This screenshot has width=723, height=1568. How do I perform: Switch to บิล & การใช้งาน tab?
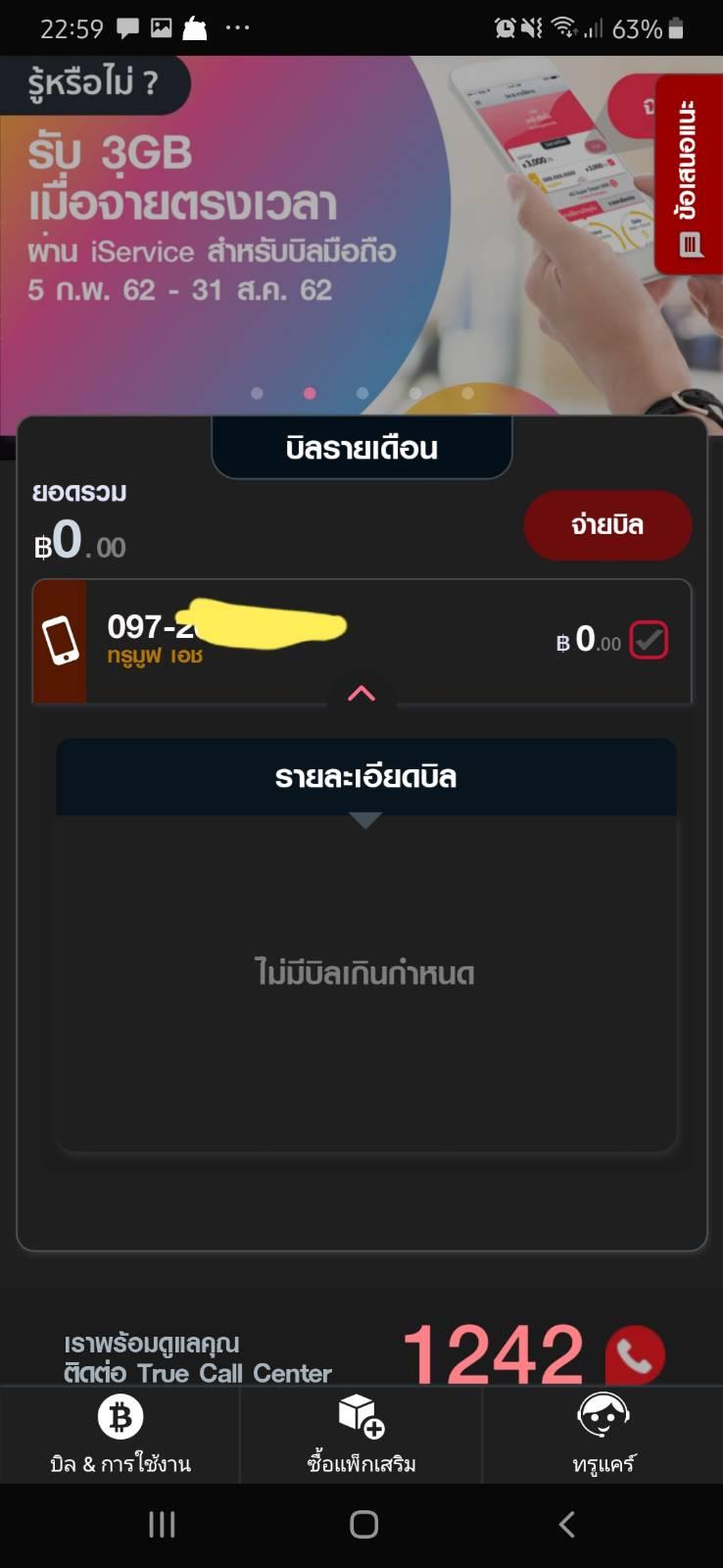pos(120,1435)
